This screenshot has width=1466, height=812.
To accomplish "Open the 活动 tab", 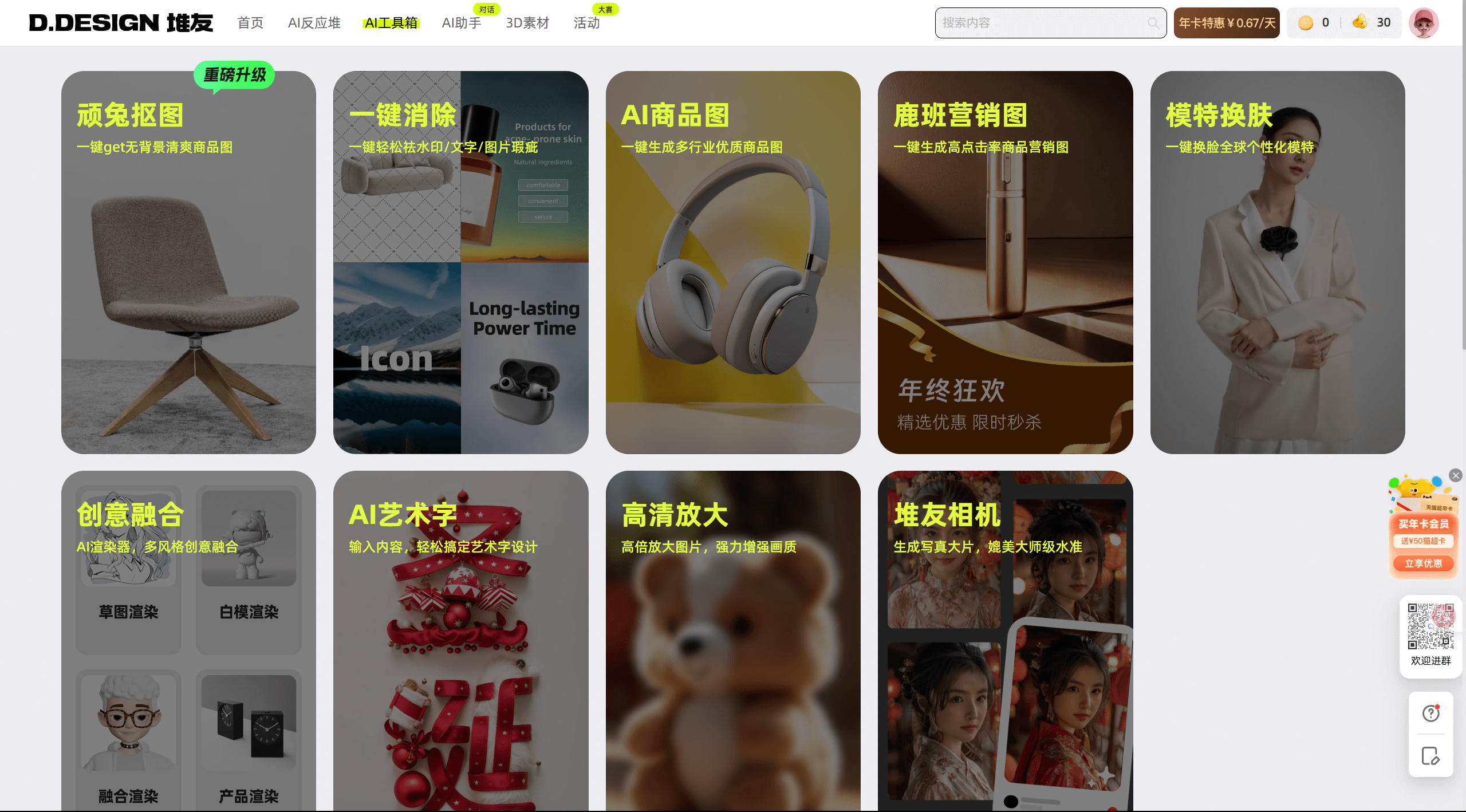I will click(587, 23).
